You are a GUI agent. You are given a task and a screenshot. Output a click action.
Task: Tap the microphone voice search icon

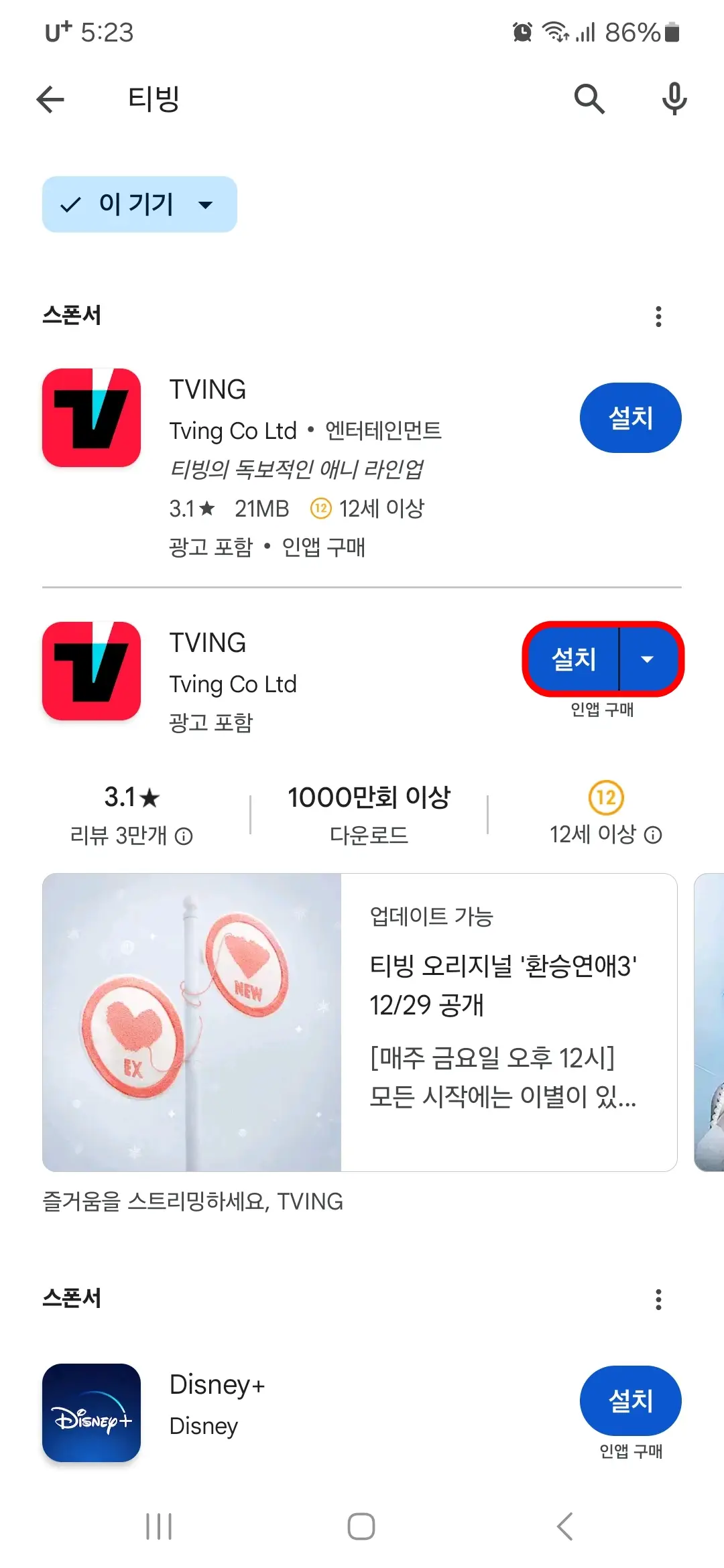674,99
